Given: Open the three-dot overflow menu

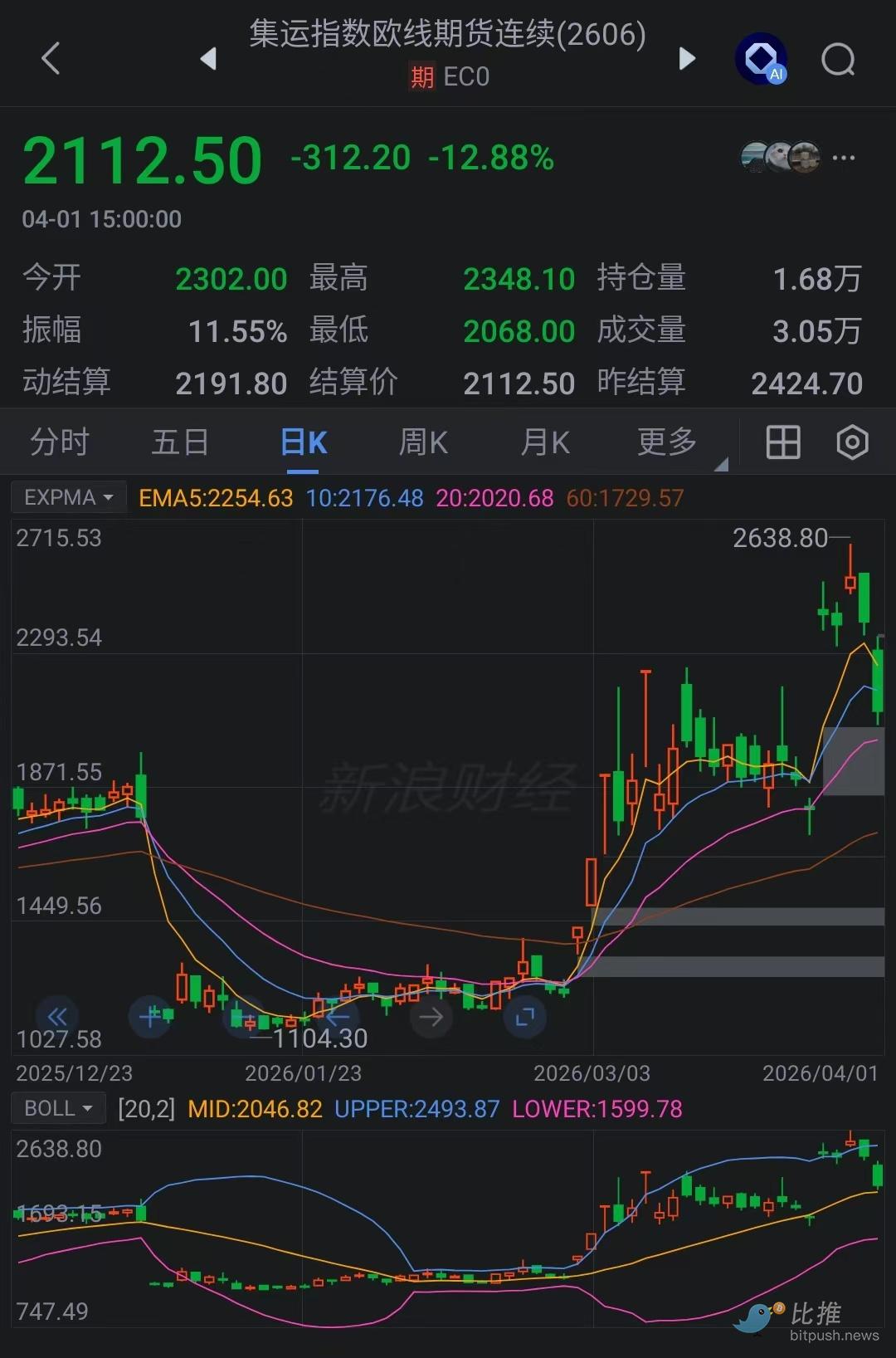Looking at the screenshot, I should coord(843,158).
